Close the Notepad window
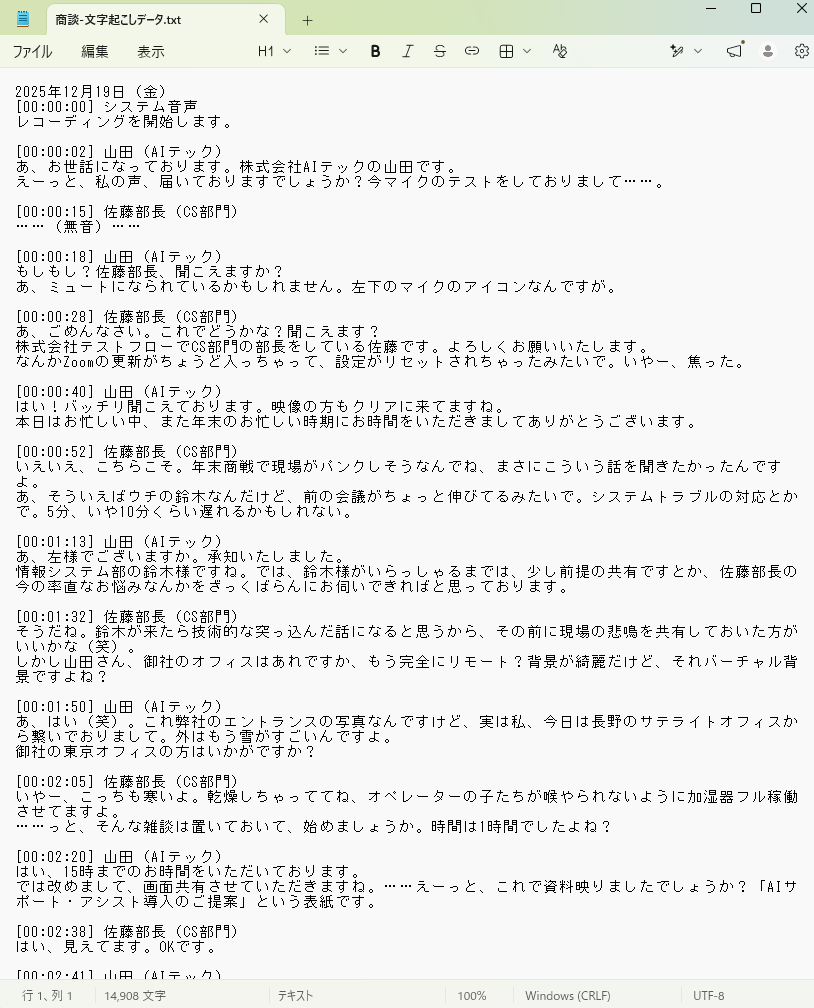Viewport: 814px width, 1008px height. tap(802, 8)
